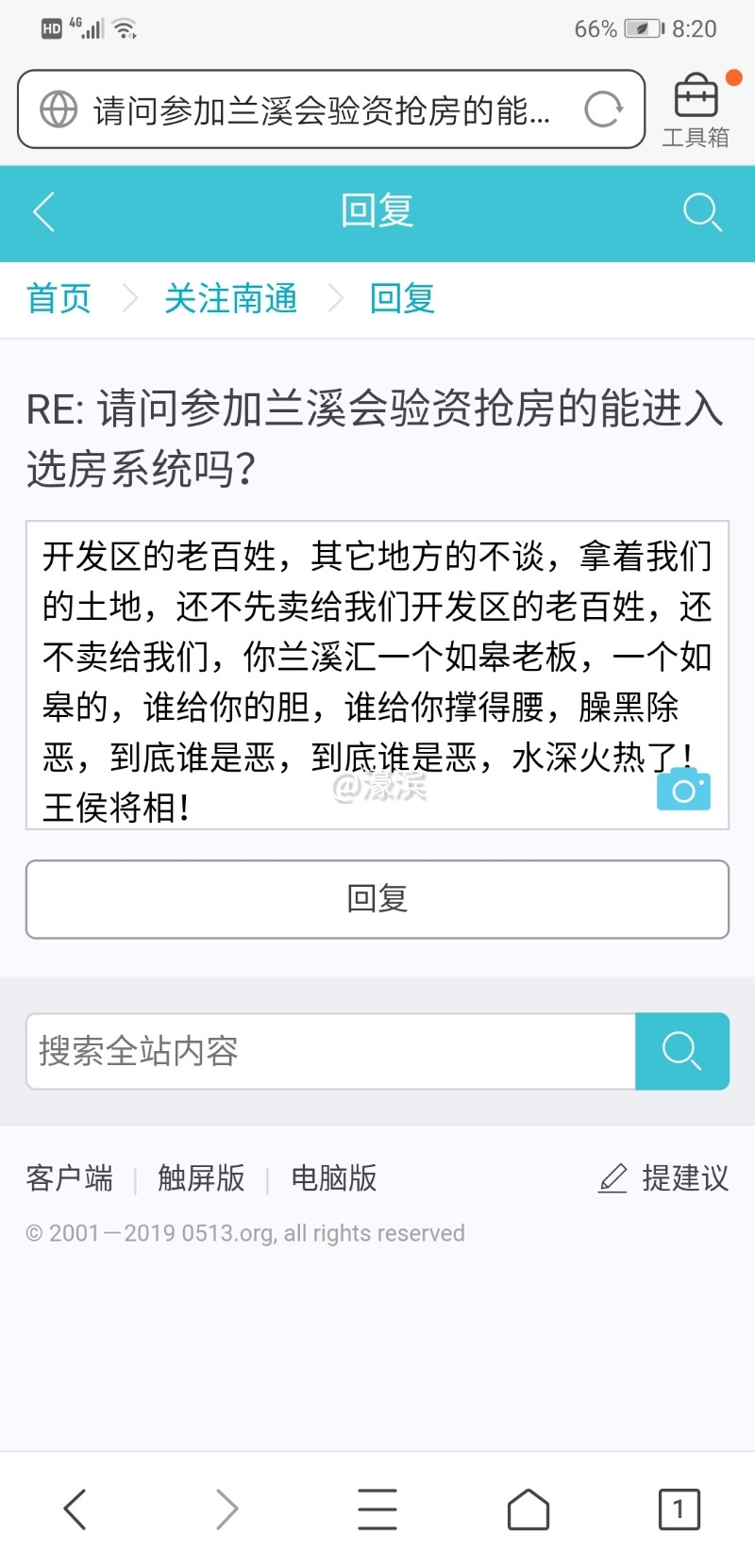Open the 工具箱 toolbox
The width and height of the screenshot is (755, 1568).
point(696,110)
